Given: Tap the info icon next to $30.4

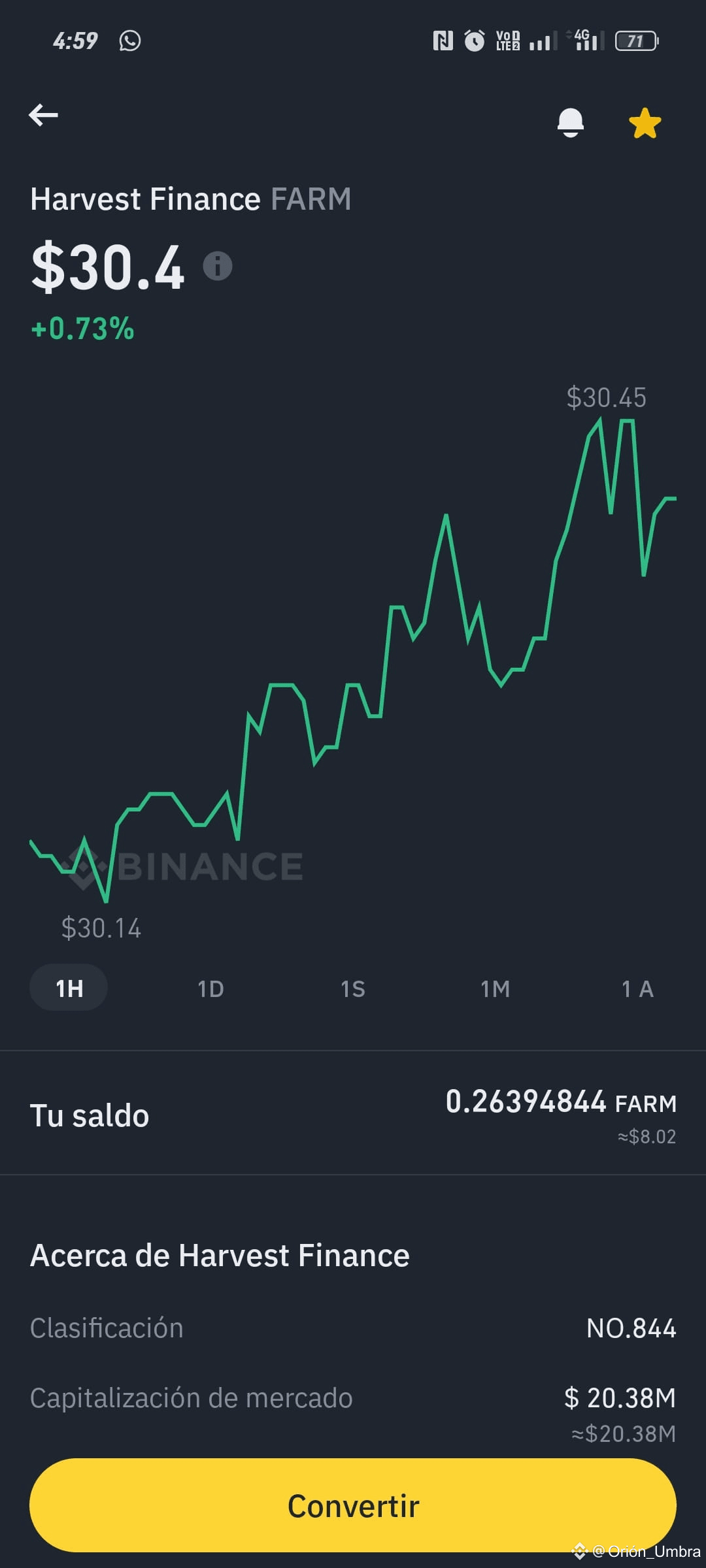Looking at the screenshot, I should [x=218, y=266].
